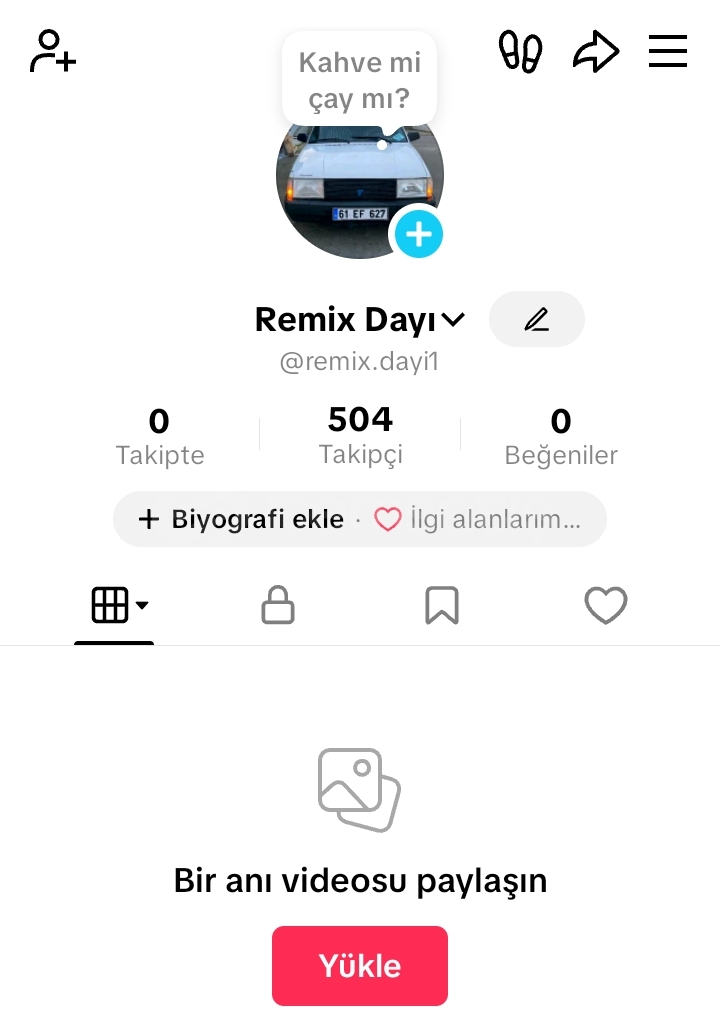Open the add friends icon
This screenshot has height=1029, width=720.
tap(53, 51)
